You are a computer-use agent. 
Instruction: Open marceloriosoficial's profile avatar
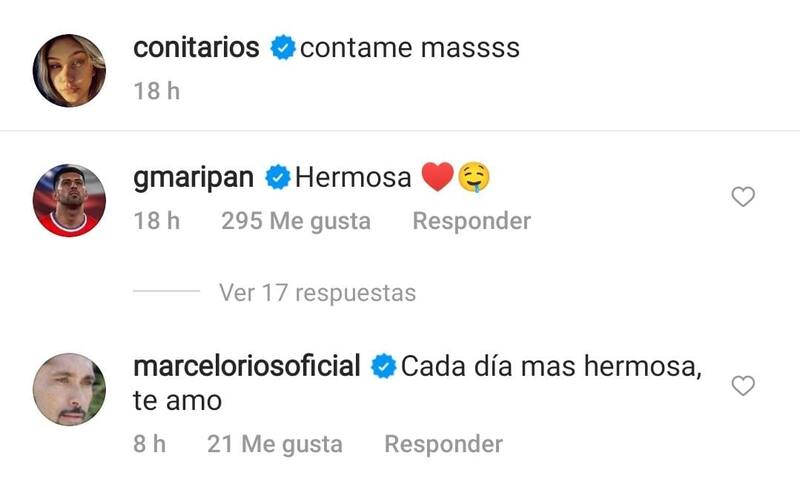pos(69,388)
